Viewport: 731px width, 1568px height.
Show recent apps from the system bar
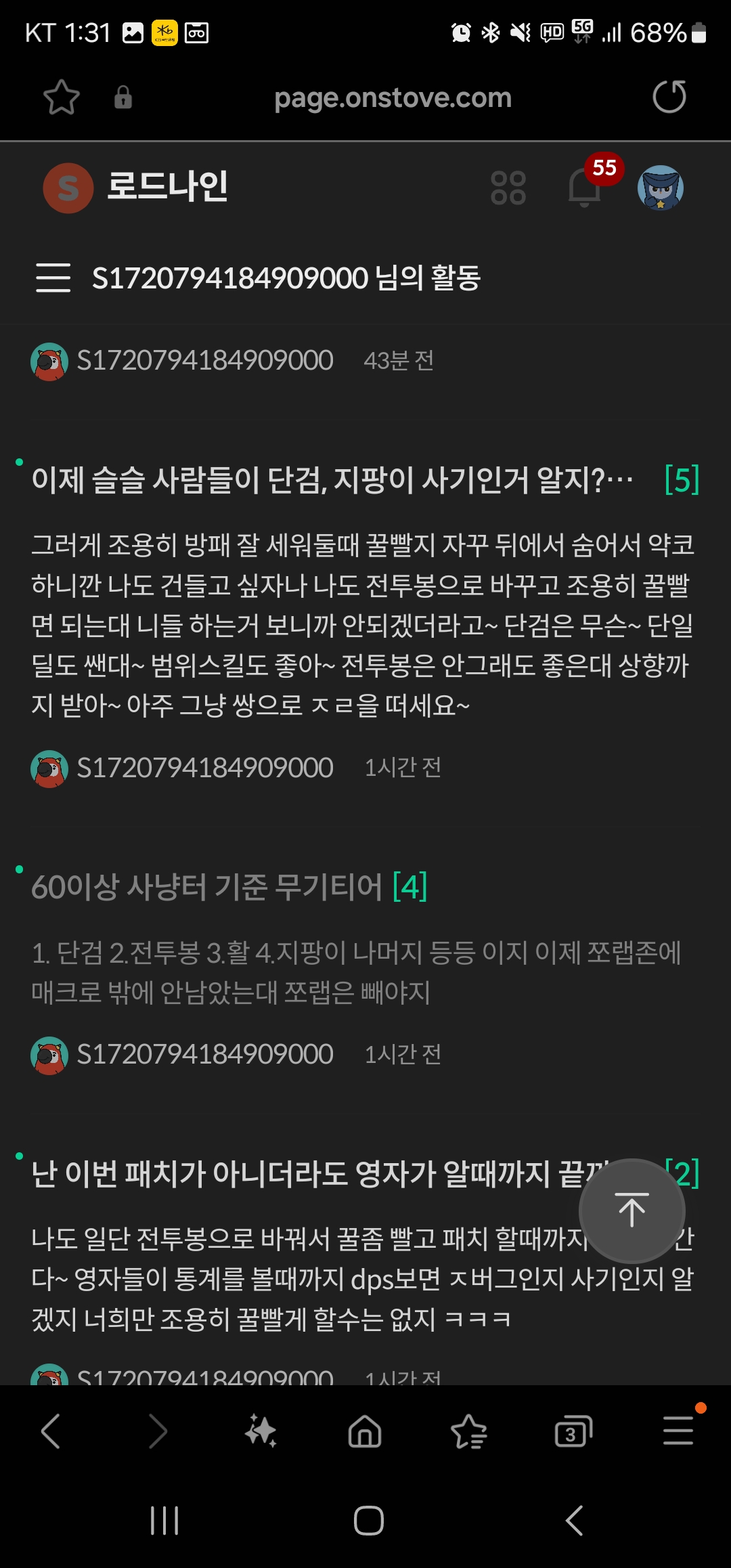click(164, 1521)
